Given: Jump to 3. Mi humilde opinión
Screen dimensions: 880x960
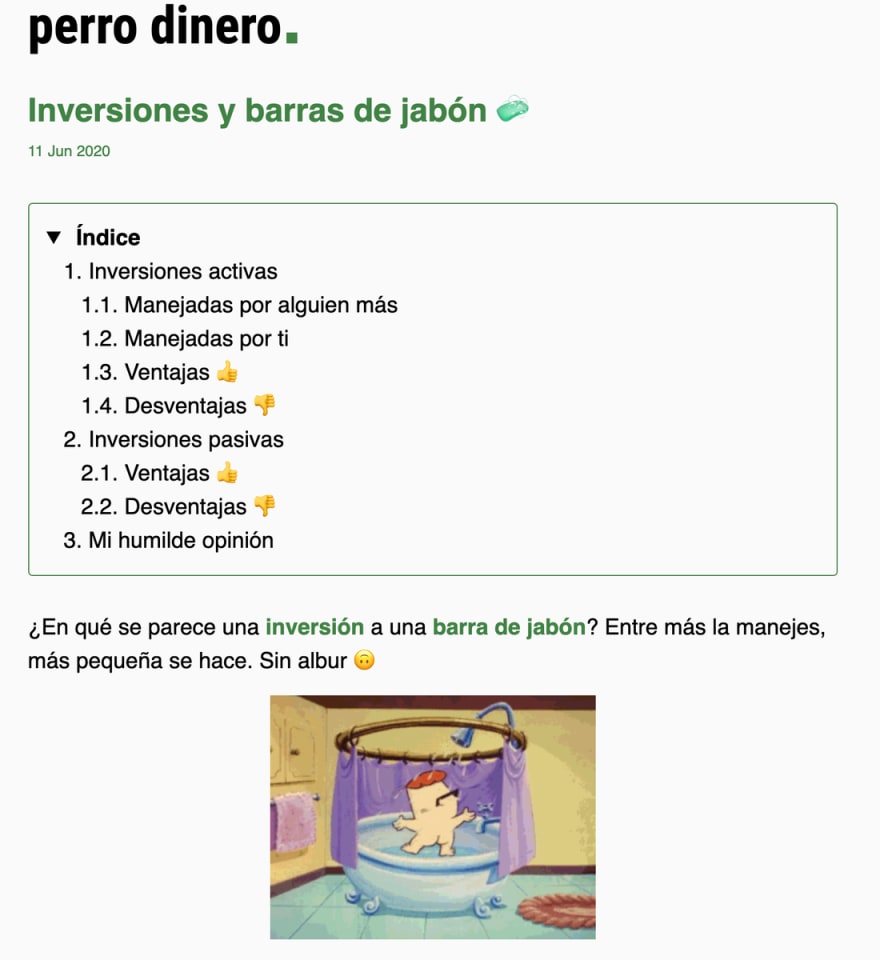Looking at the screenshot, I should 168,541.
